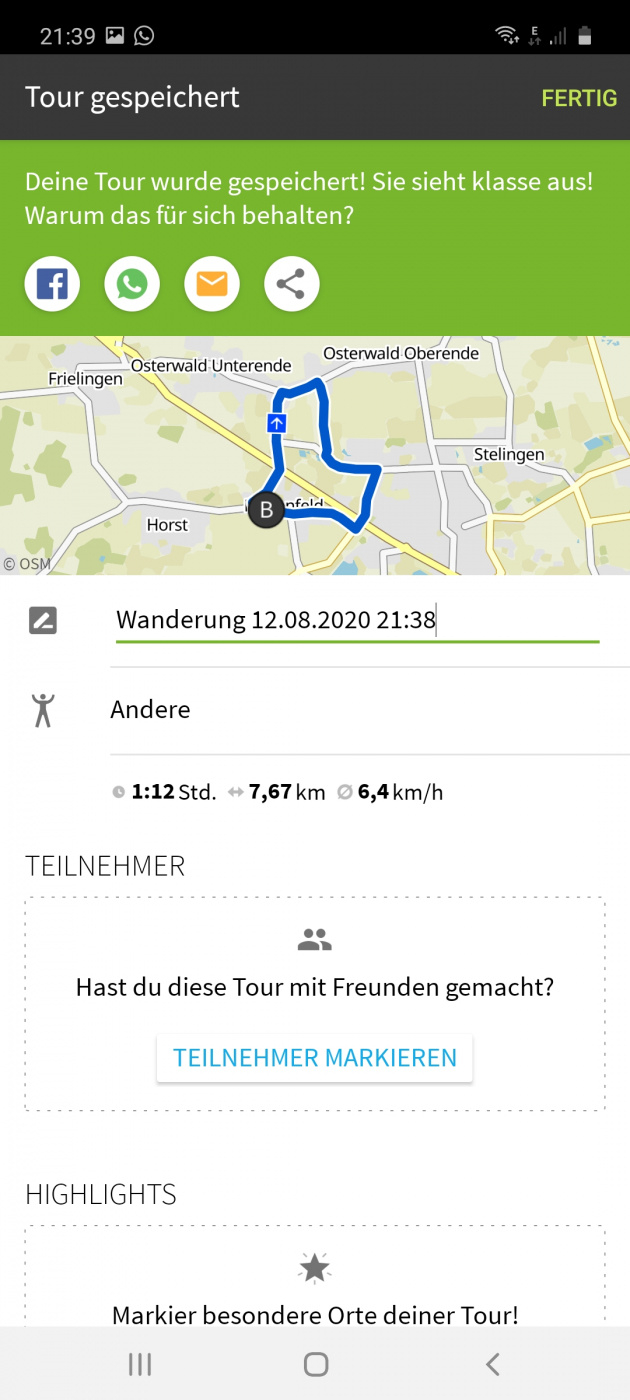Tap FERTIG to finish saving the tour
Viewport: 630px width, 1400px height.
(579, 98)
